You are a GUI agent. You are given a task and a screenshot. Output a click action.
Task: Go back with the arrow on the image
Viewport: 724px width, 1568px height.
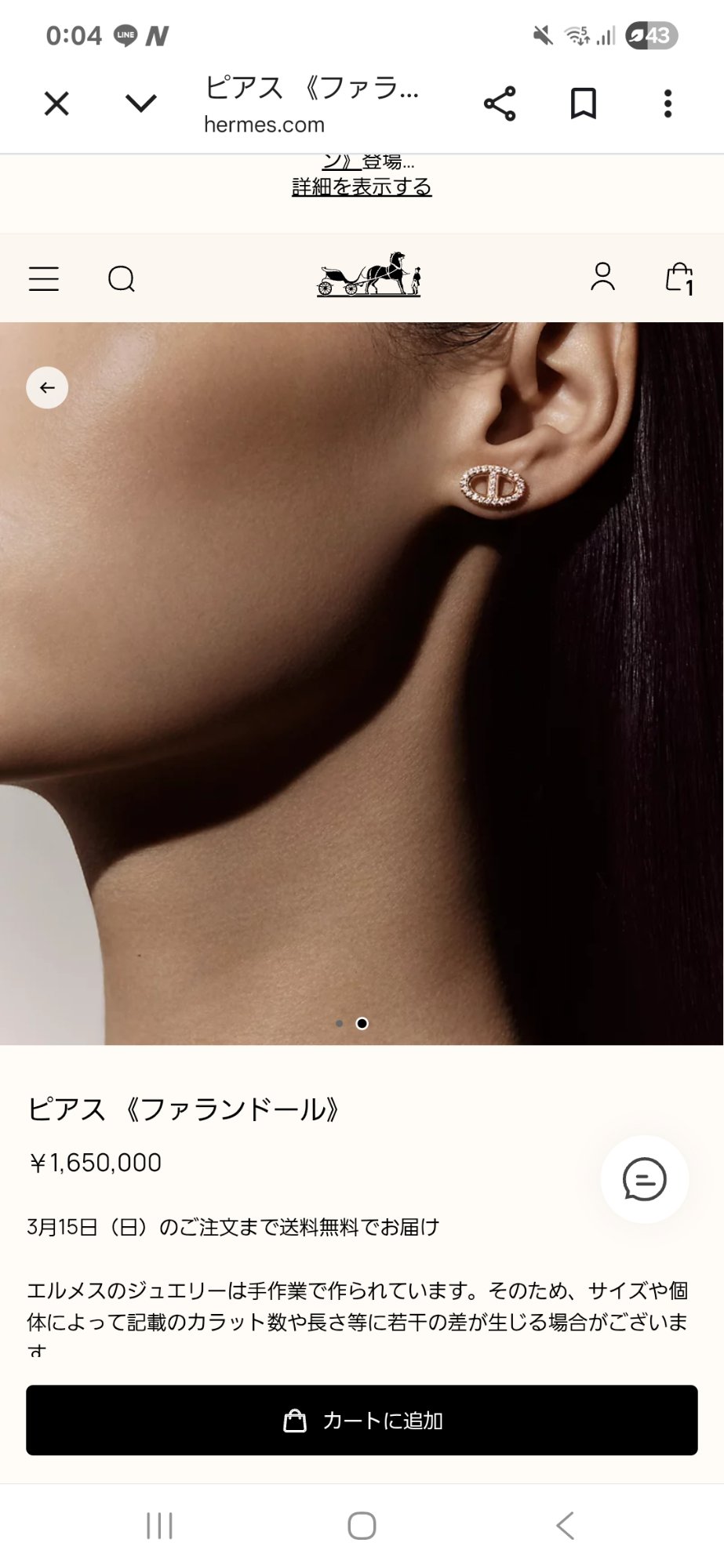[x=47, y=387]
